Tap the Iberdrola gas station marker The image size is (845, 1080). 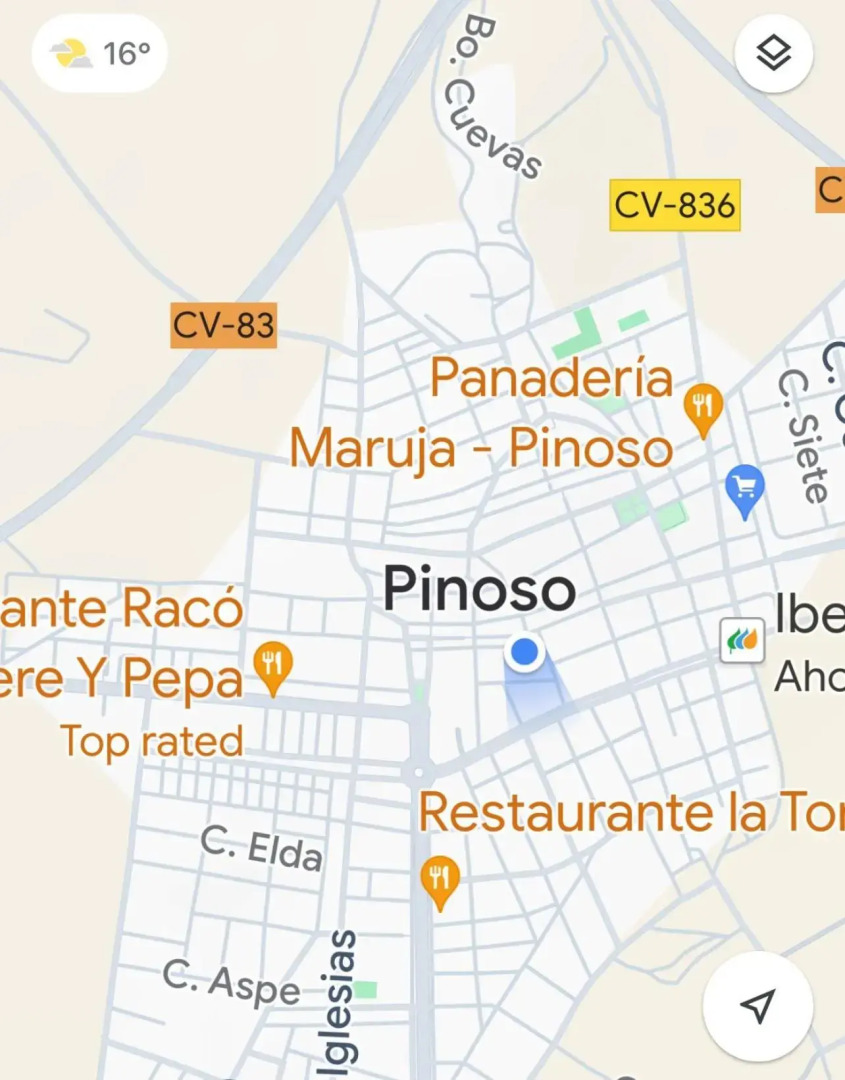coord(742,640)
